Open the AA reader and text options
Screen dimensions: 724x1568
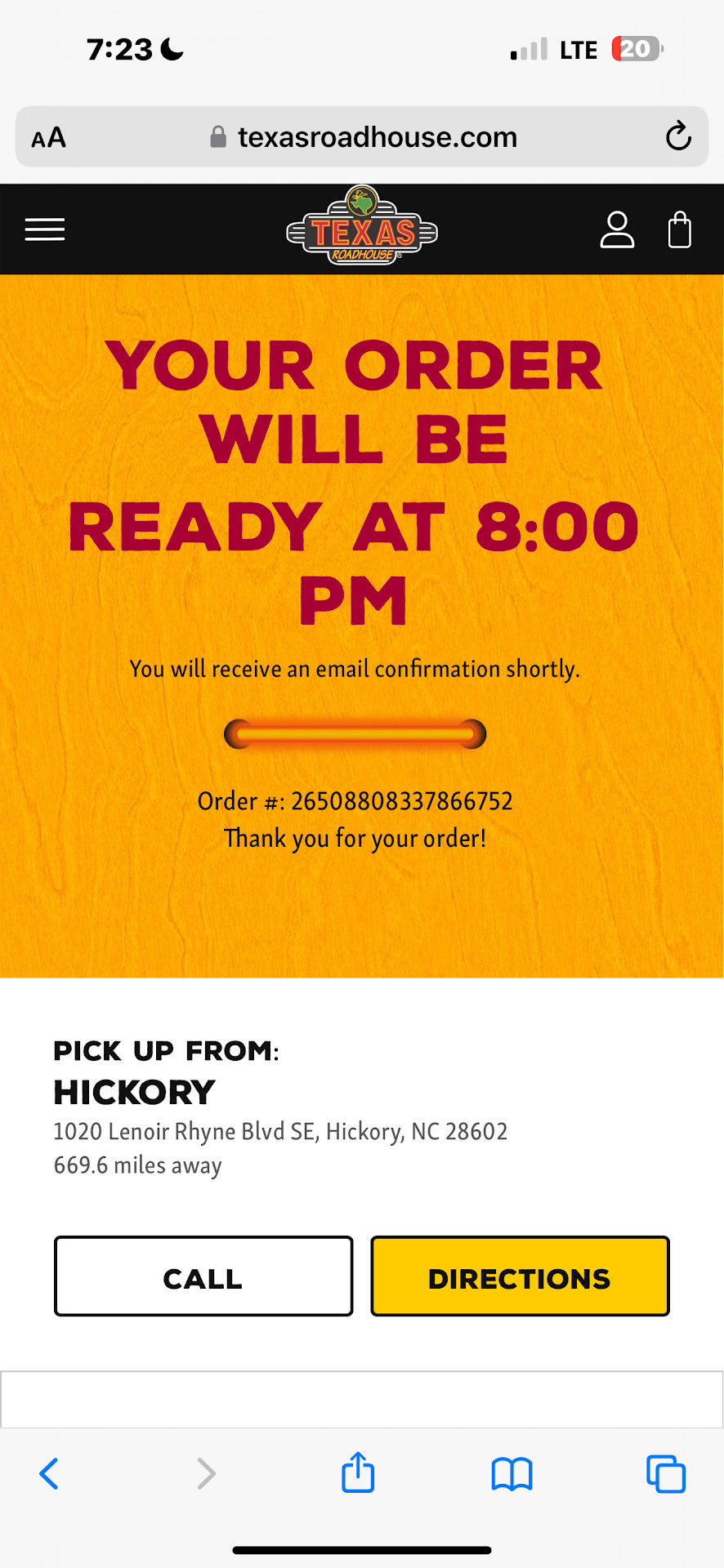(x=49, y=137)
